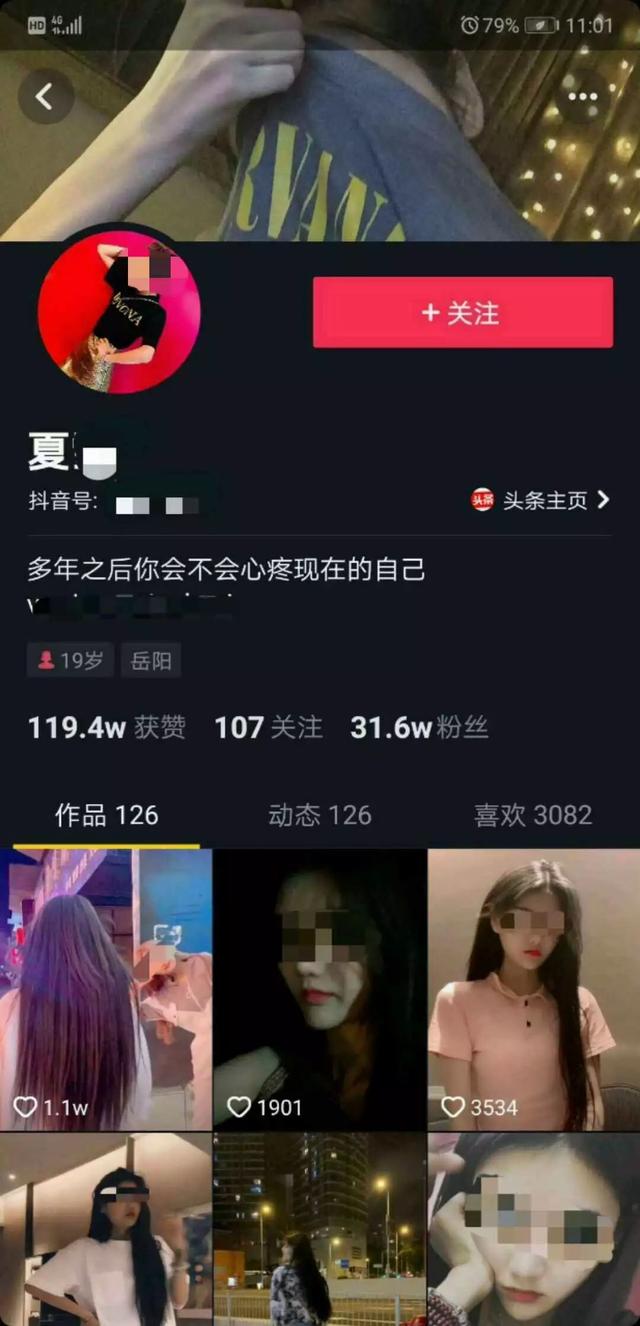
Task: Open the night street video thumbnail
Action: [x=320, y=1229]
